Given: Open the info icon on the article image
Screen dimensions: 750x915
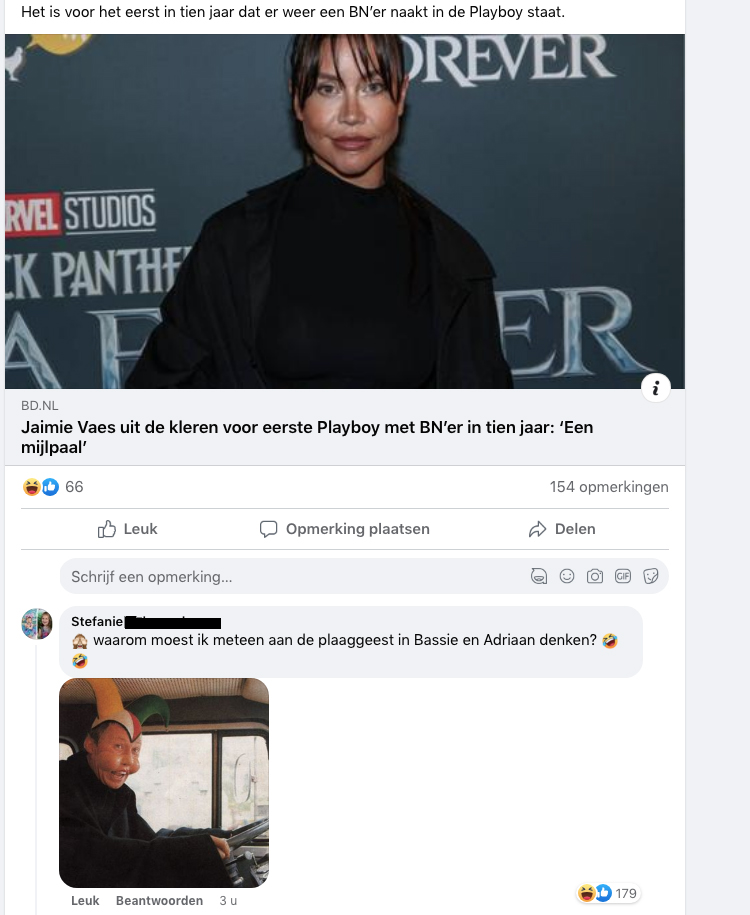Looking at the screenshot, I should (x=655, y=388).
